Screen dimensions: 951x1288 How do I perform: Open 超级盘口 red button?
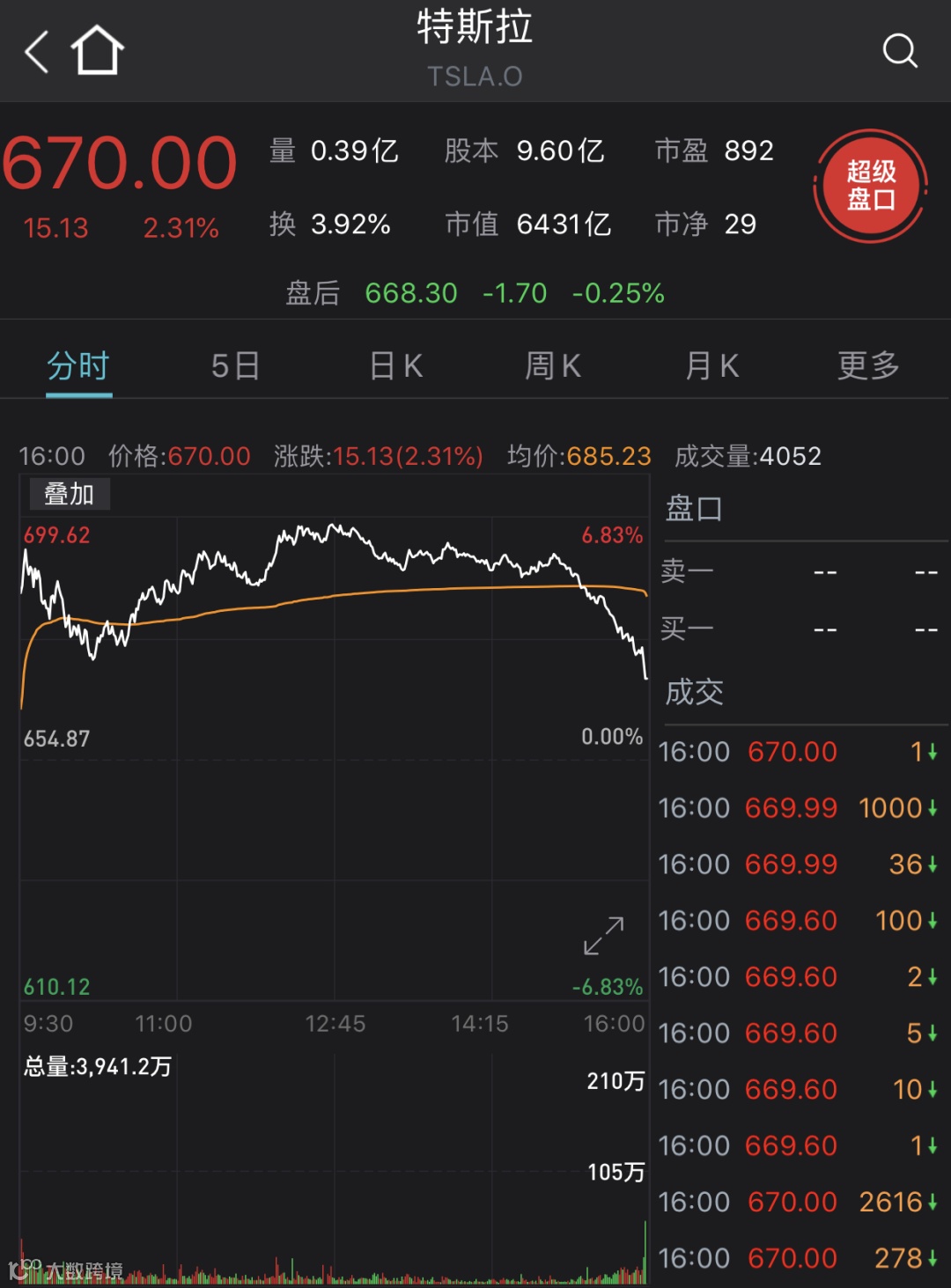coord(870,186)
